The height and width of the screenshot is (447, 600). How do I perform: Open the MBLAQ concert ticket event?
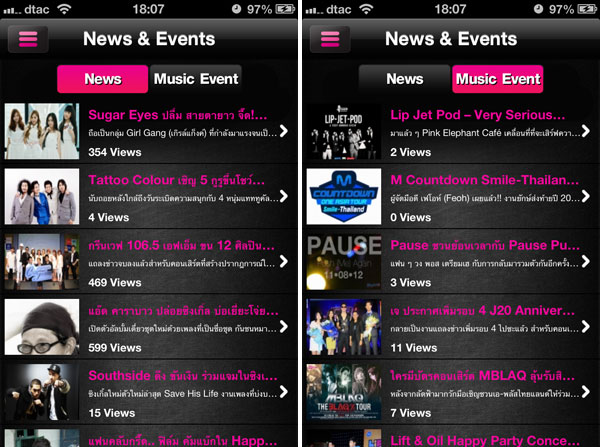(450, 391)
